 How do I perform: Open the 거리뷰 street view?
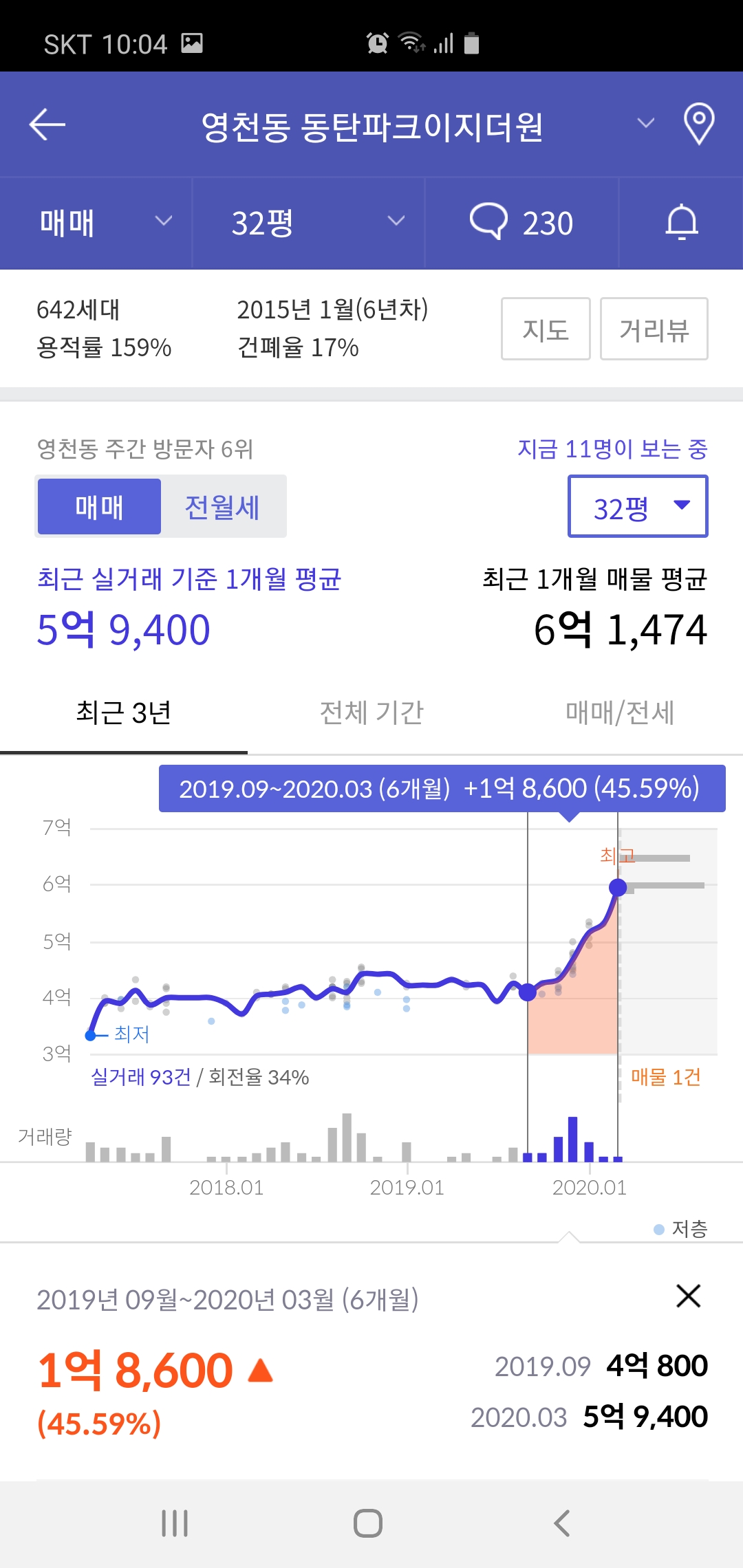pos(654,329)
